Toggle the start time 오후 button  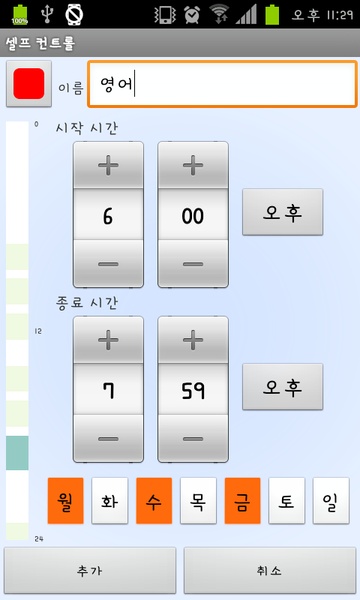coord(283,212)
